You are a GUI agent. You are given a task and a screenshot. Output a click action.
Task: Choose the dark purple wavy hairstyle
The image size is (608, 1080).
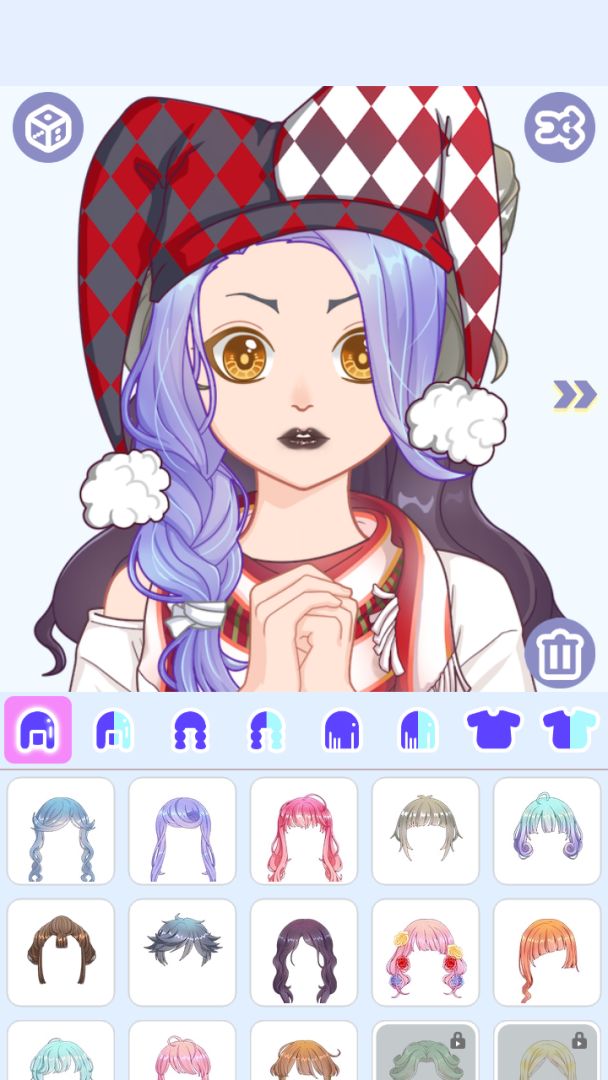coord(304,952)
